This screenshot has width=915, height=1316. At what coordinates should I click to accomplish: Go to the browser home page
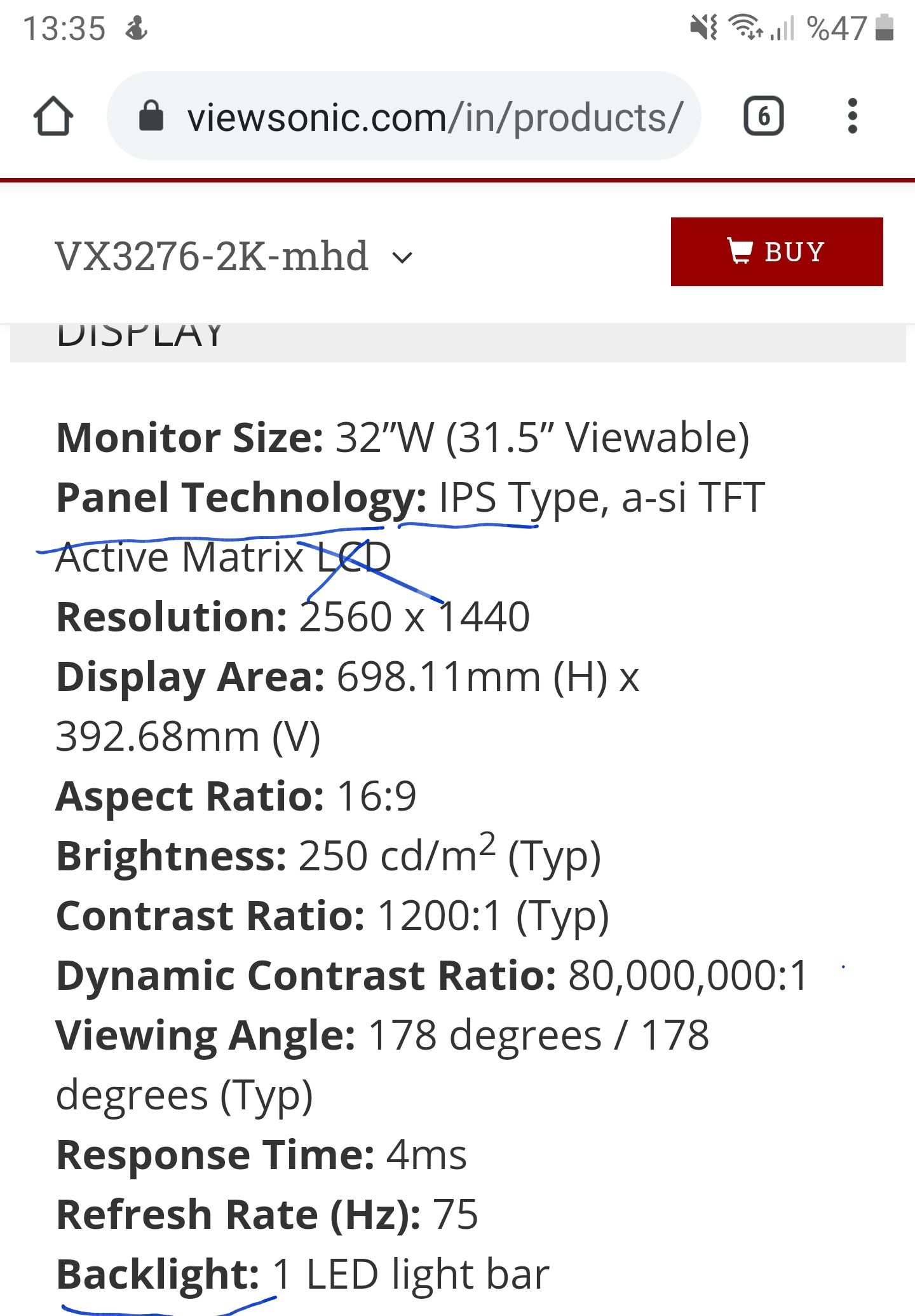tap(53, 116)
